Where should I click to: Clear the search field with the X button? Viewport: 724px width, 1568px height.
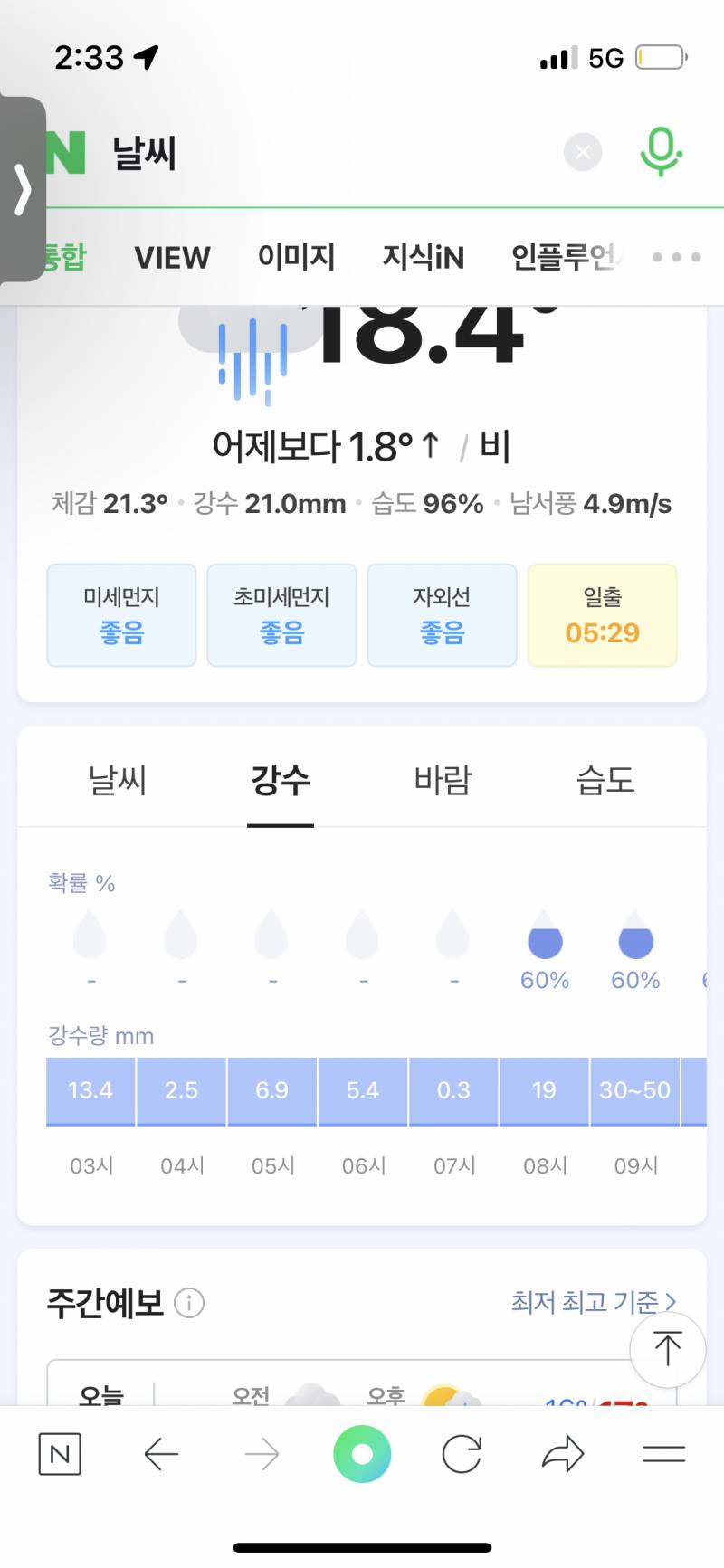[583, 152]
